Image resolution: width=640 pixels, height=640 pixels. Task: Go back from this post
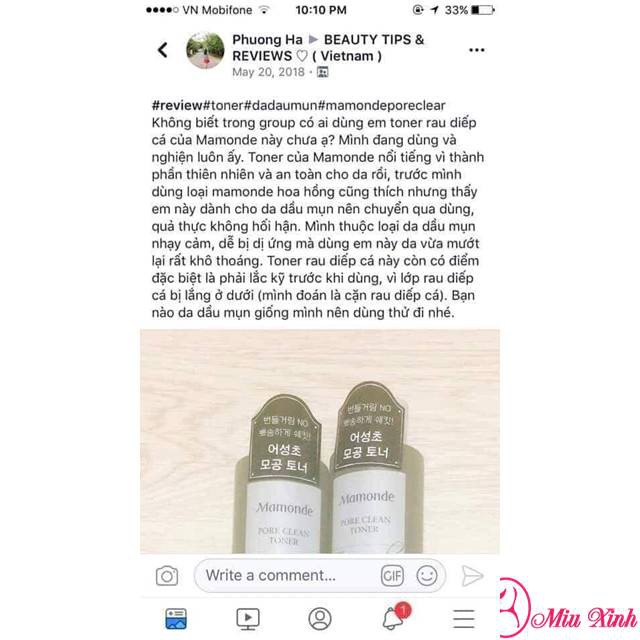pyautogui.click(x=162, y=50)
